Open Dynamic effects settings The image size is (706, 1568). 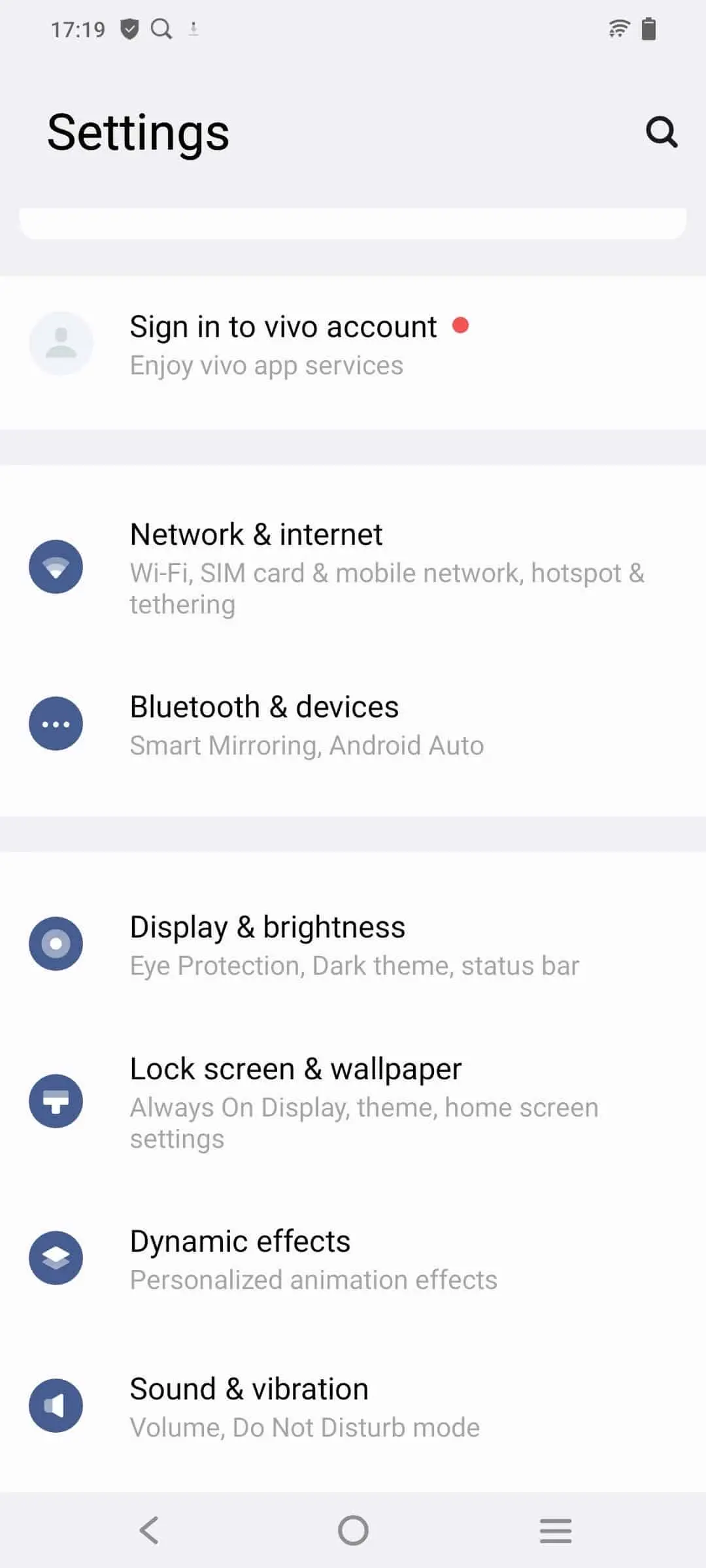point(353,1258)
